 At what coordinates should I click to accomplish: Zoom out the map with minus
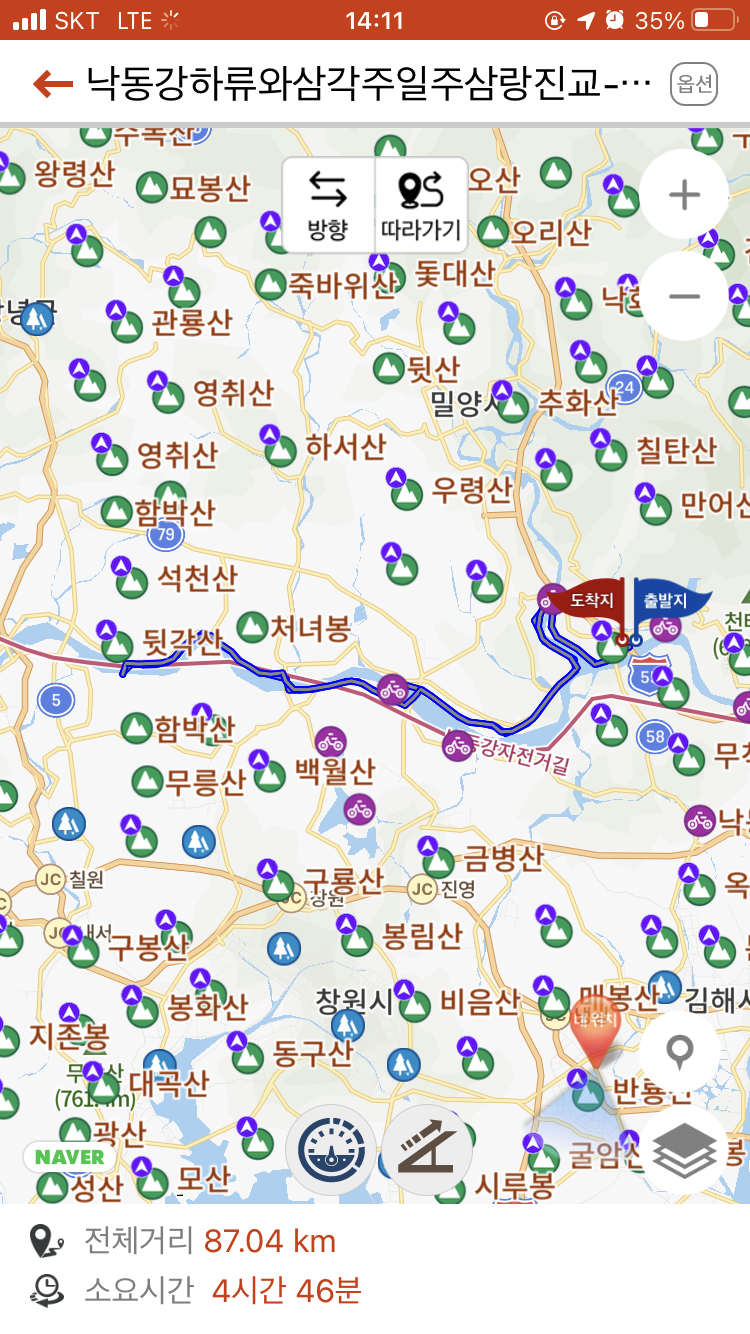[x=684, y=296]
